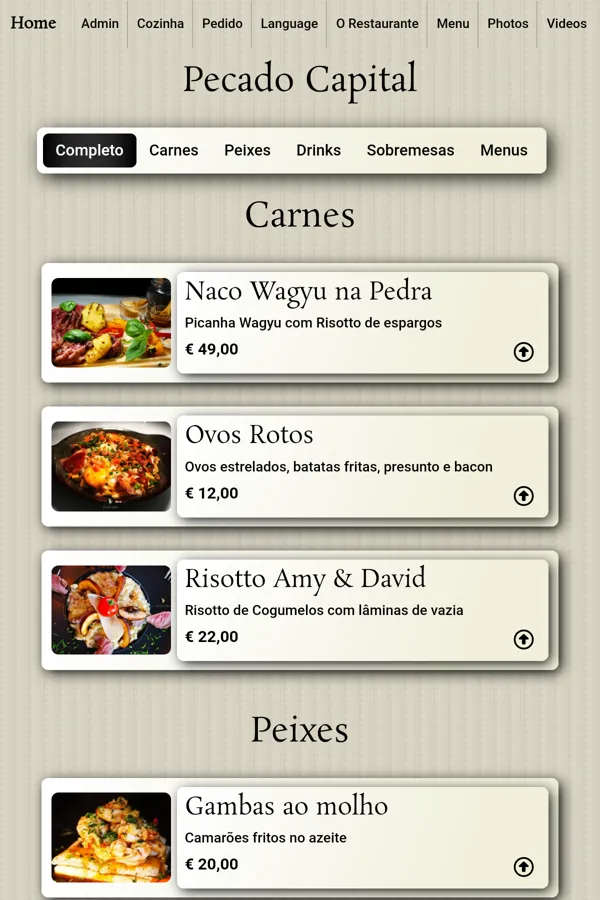Image resolution: width=600 pixels, height=900 pixels.
Task: Open the Photos page
Action: [508, 24]
